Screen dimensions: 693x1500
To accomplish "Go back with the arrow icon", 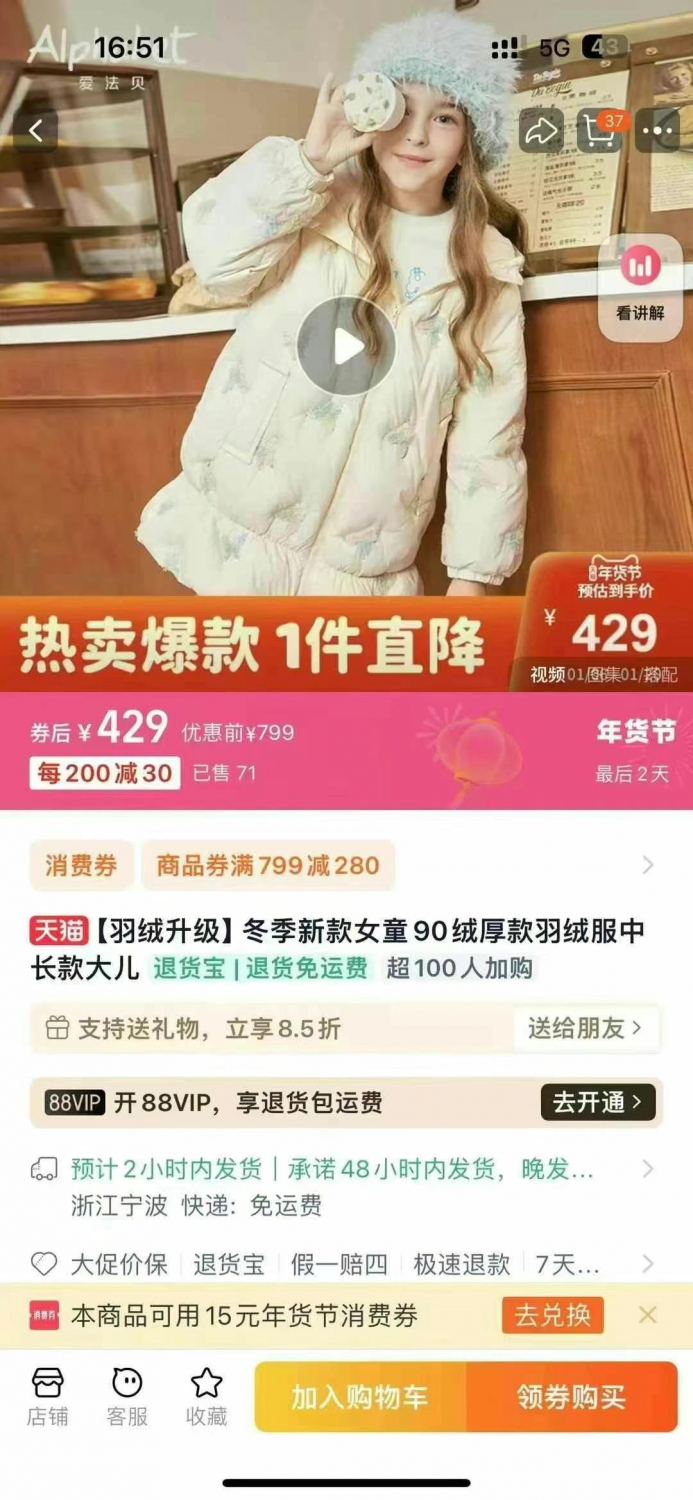I will click(36, 131).
